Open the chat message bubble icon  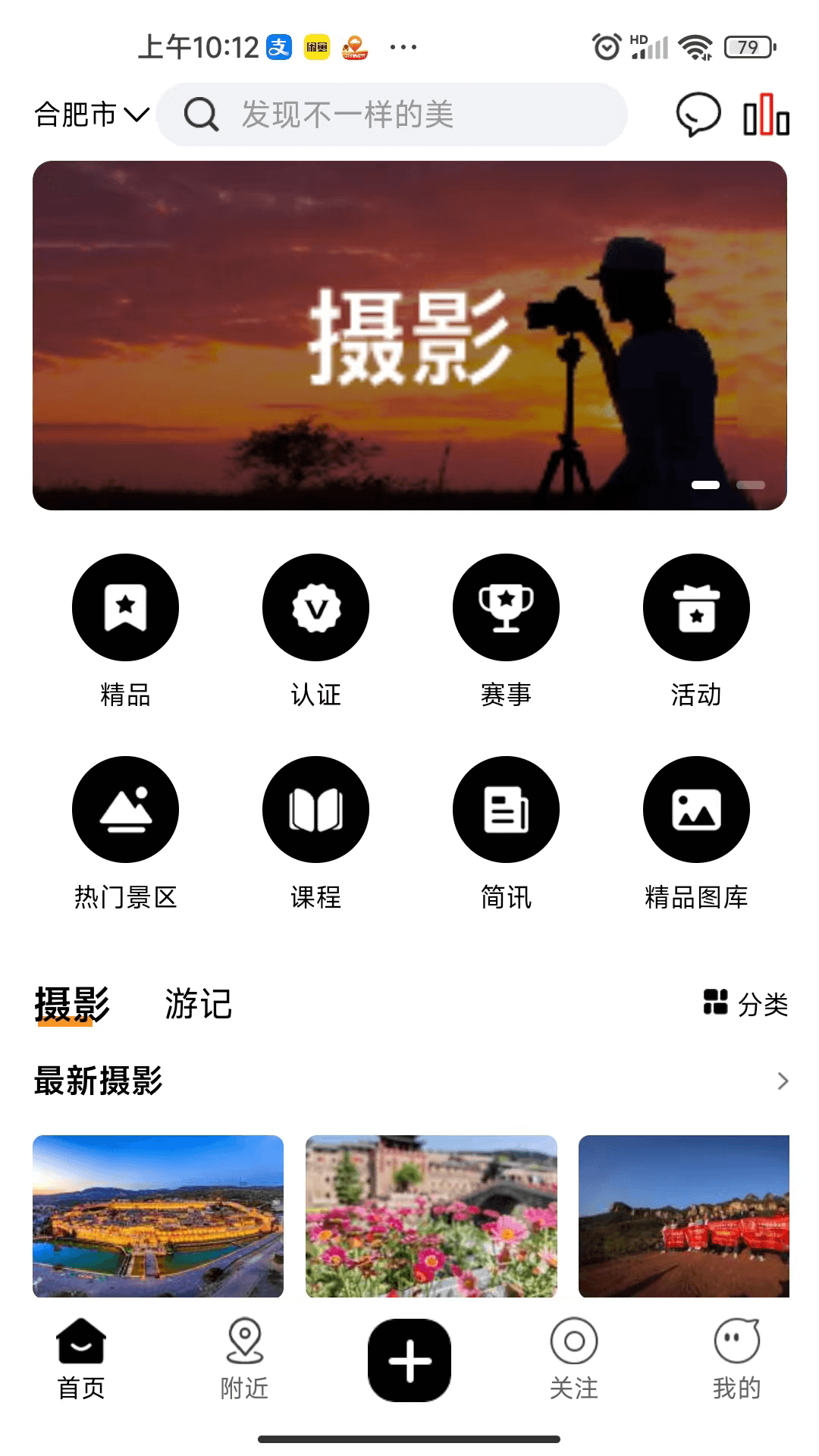(698, 115)
